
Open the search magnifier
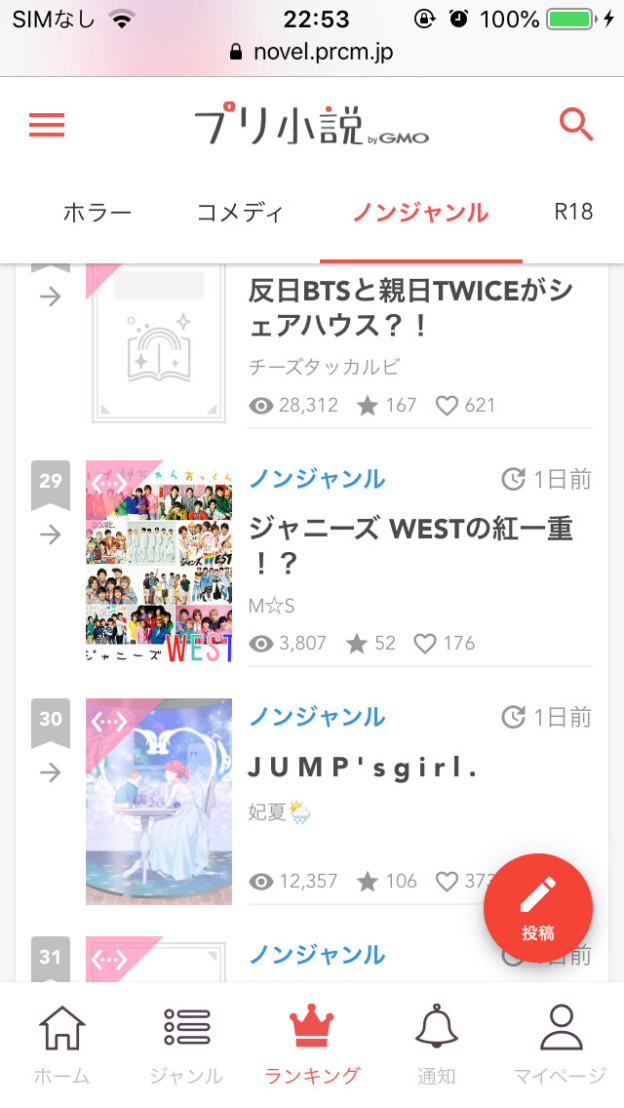click(576, 125)
